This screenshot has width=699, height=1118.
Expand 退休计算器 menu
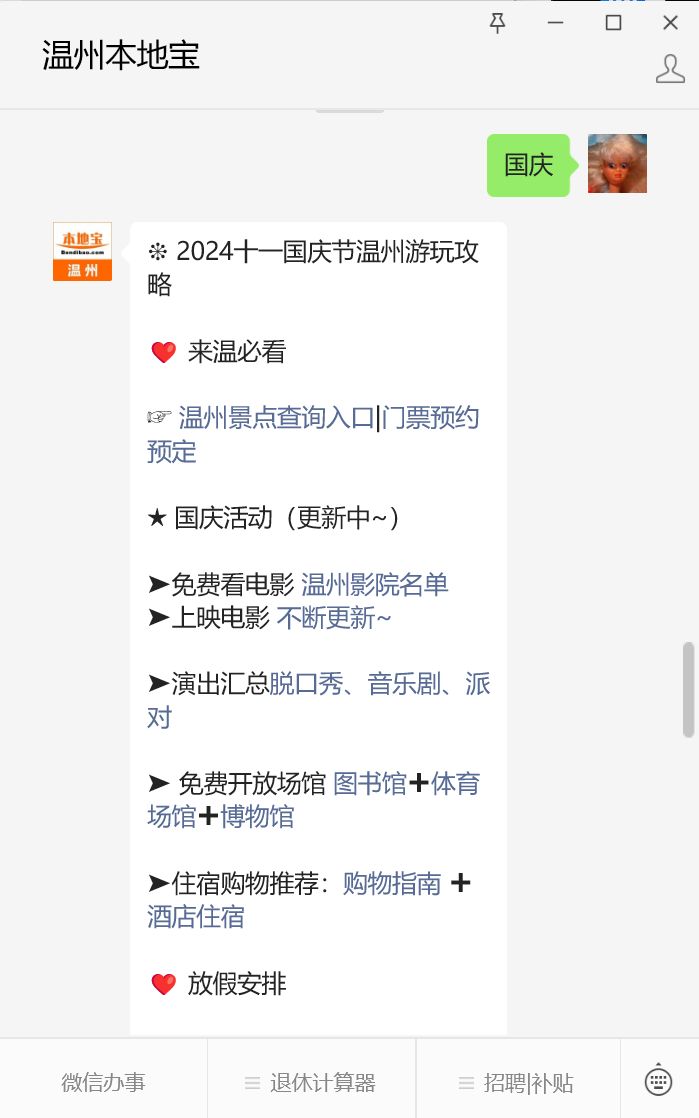(x=311, y=1082)
